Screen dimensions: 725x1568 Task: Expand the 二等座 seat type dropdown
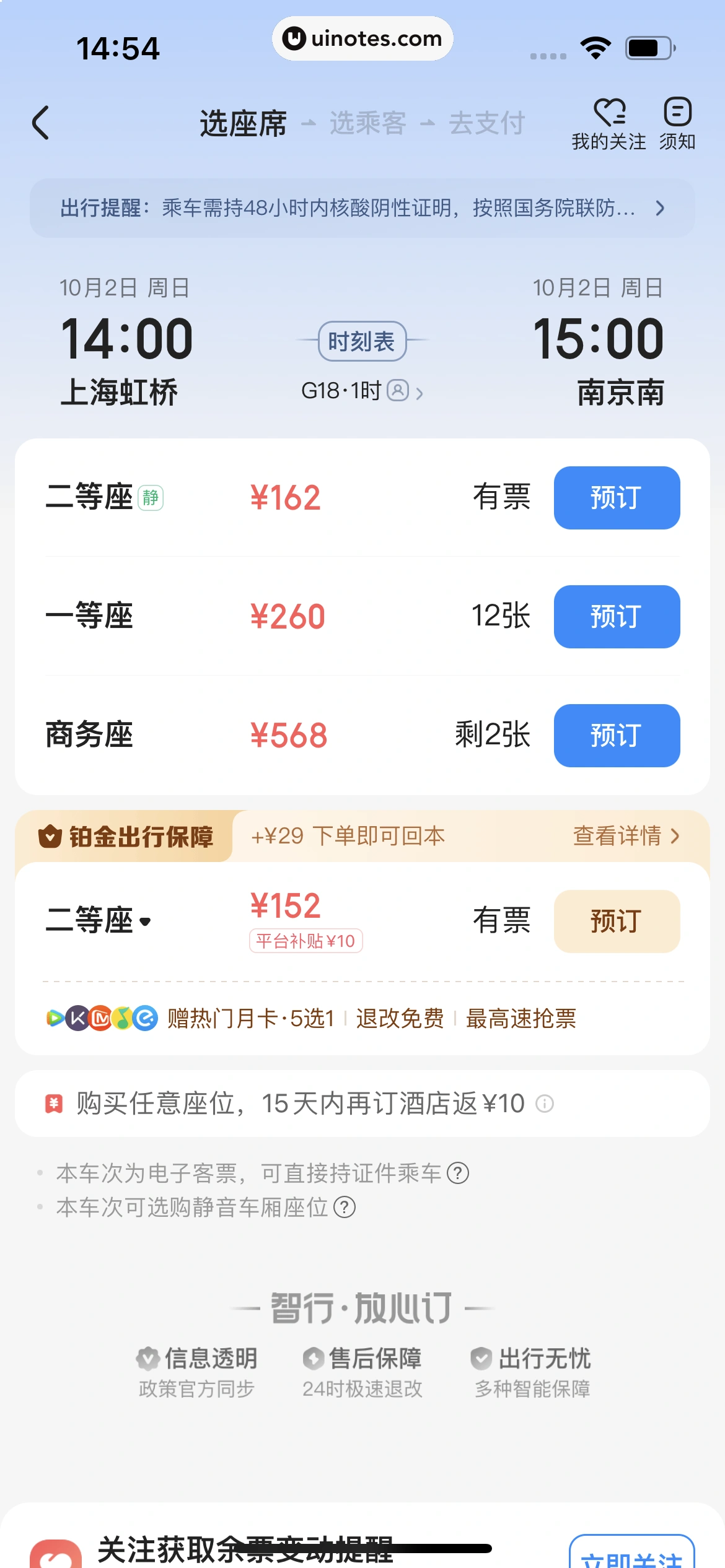tap(99, 921)
